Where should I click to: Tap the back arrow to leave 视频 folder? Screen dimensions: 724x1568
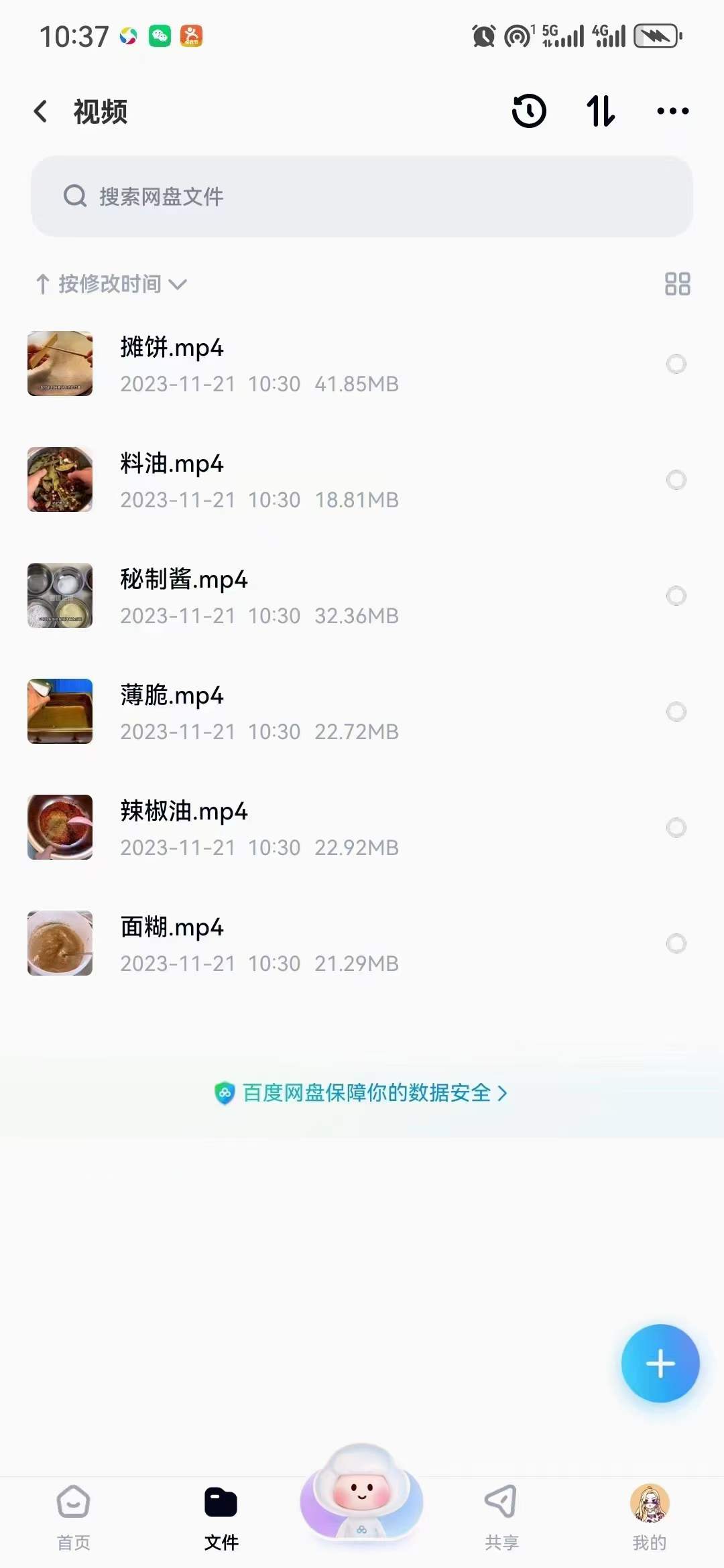tap(40, 111)
